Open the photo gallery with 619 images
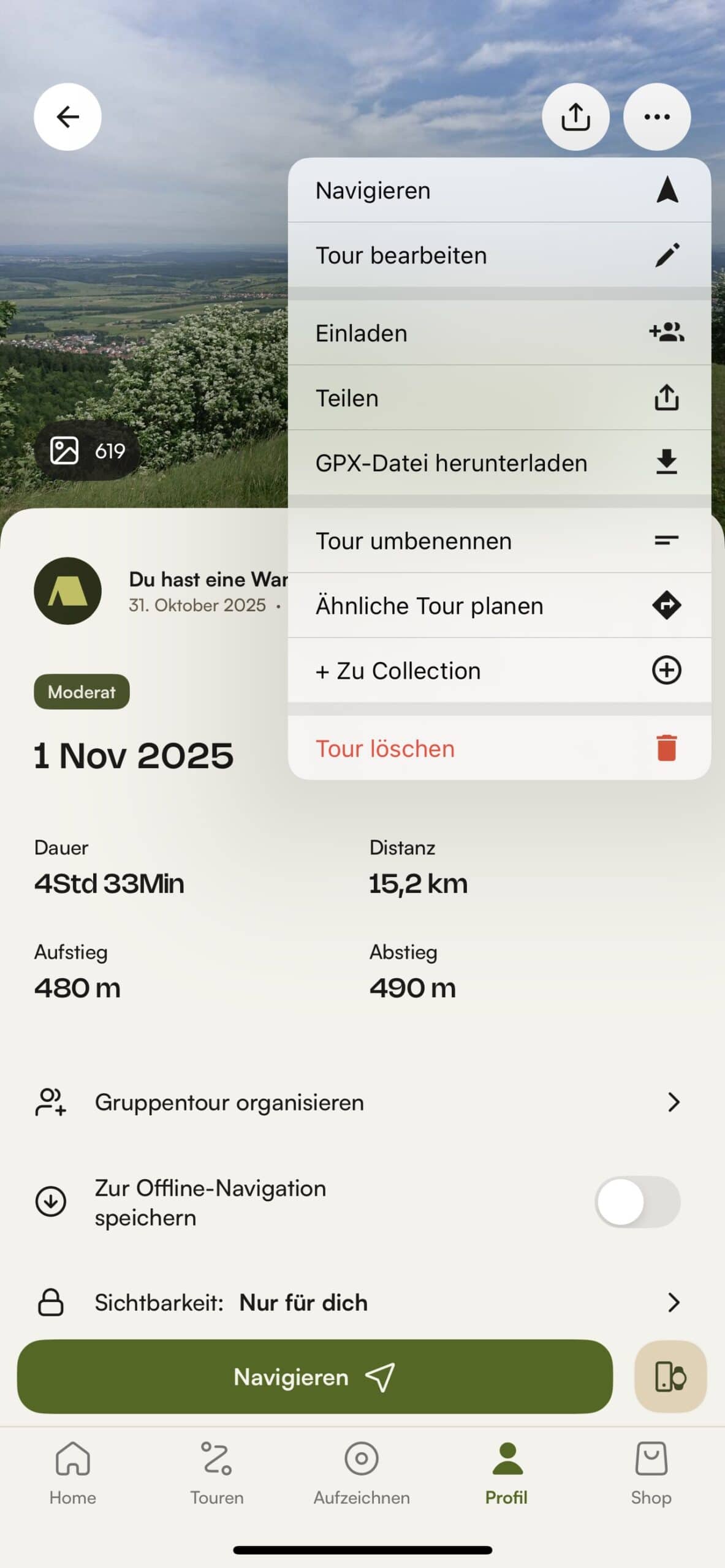 (87, 451)
